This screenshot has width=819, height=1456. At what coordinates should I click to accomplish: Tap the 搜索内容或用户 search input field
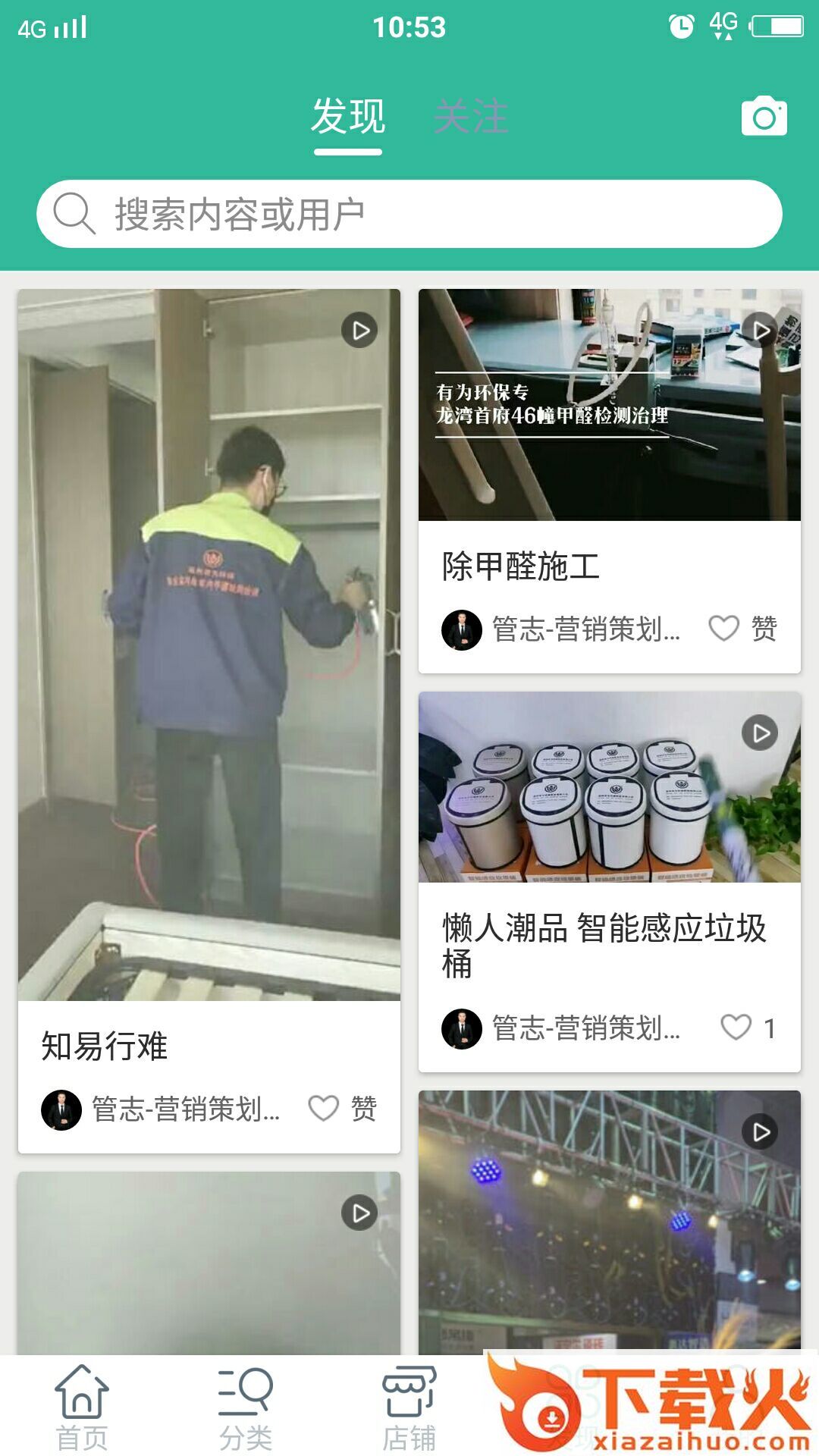pos(409,215)
